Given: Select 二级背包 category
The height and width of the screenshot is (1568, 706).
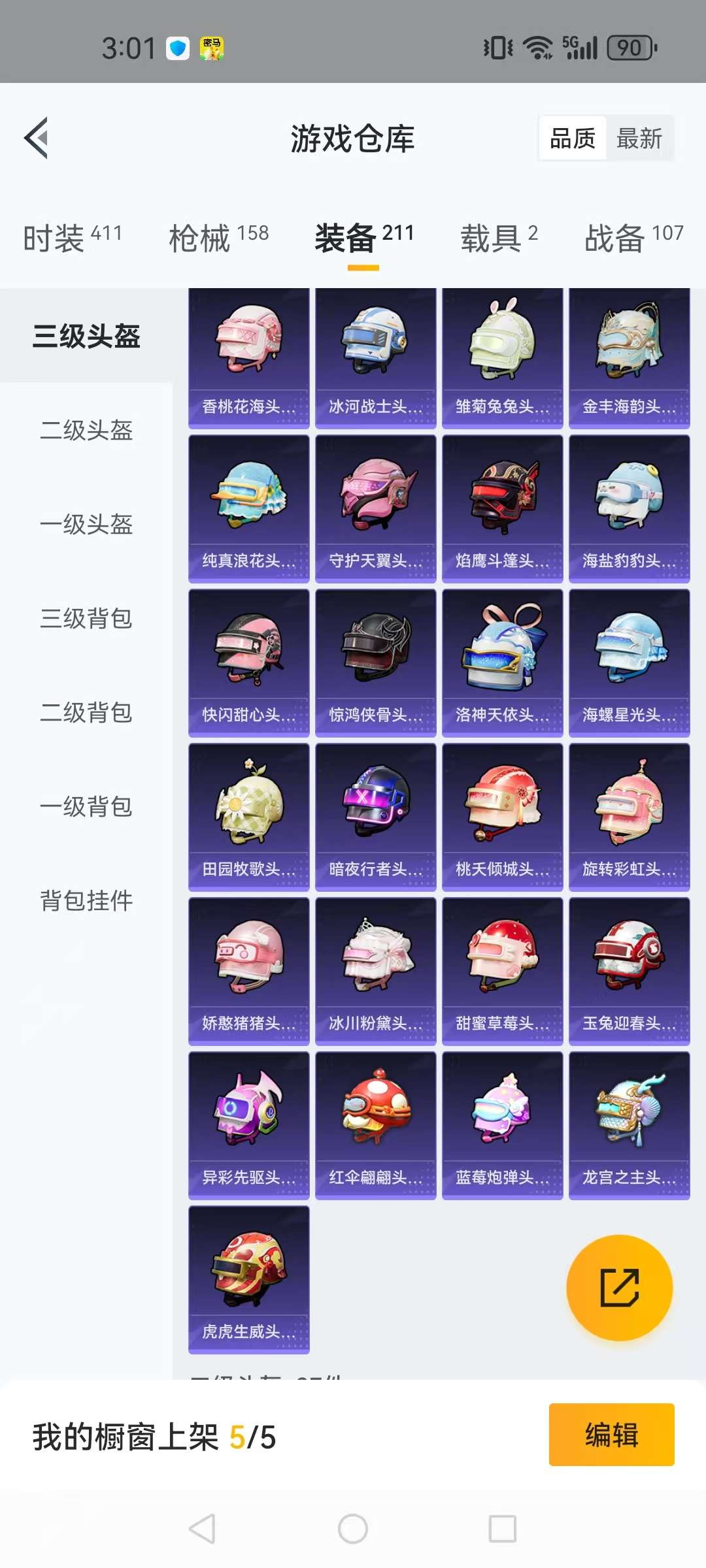Looking at the screenshot, I should [x=86, y=713].
